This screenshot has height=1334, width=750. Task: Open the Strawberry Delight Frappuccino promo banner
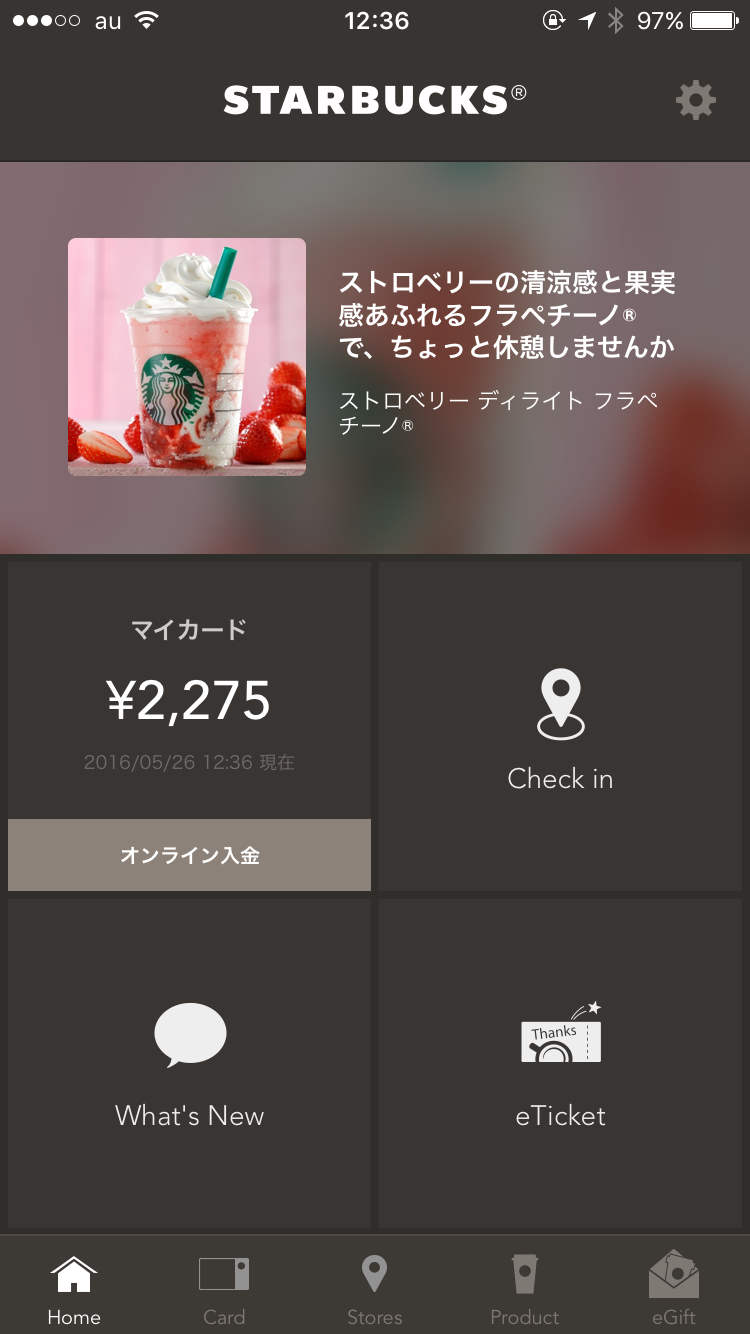(x=375, y=357)
